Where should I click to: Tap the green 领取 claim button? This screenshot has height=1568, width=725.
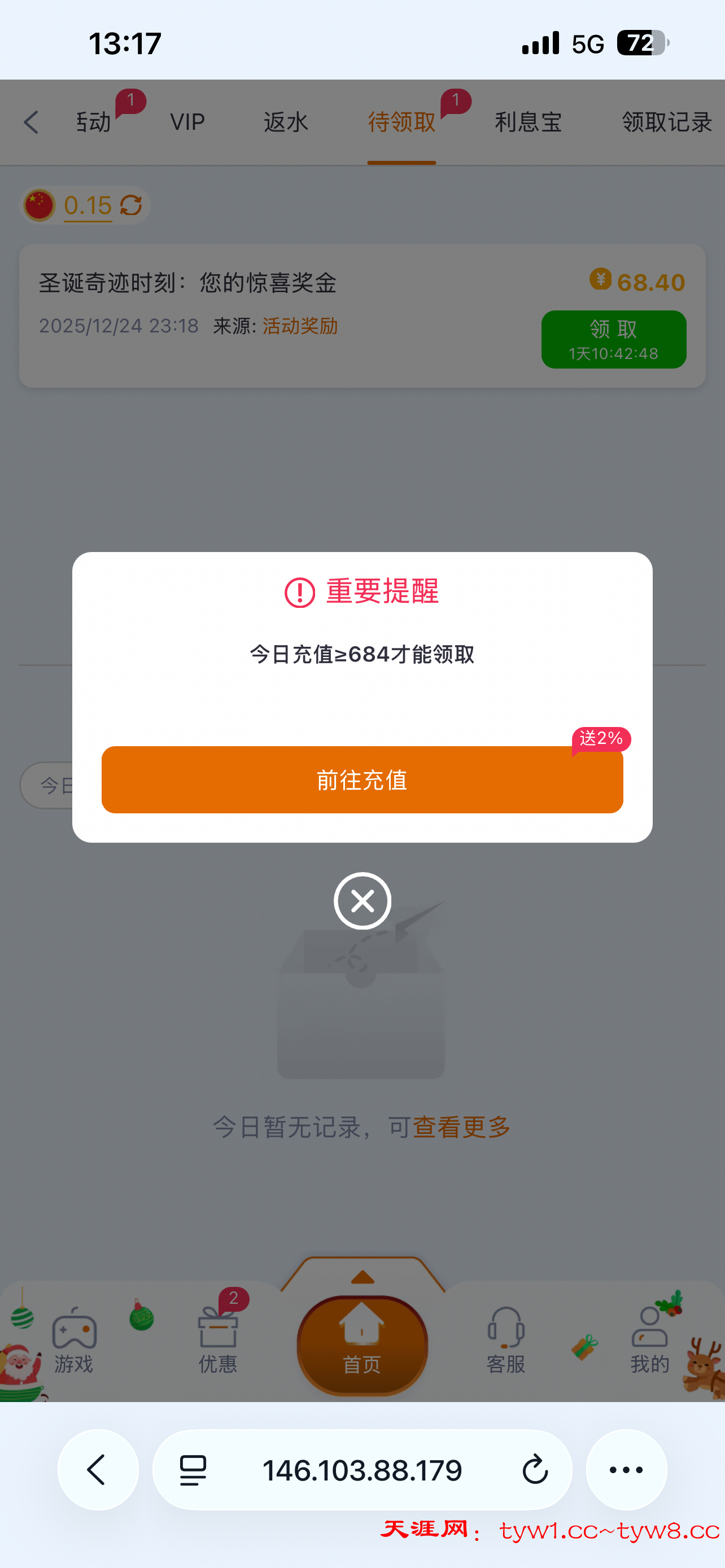pyautogui.click(x=613, y=339)
